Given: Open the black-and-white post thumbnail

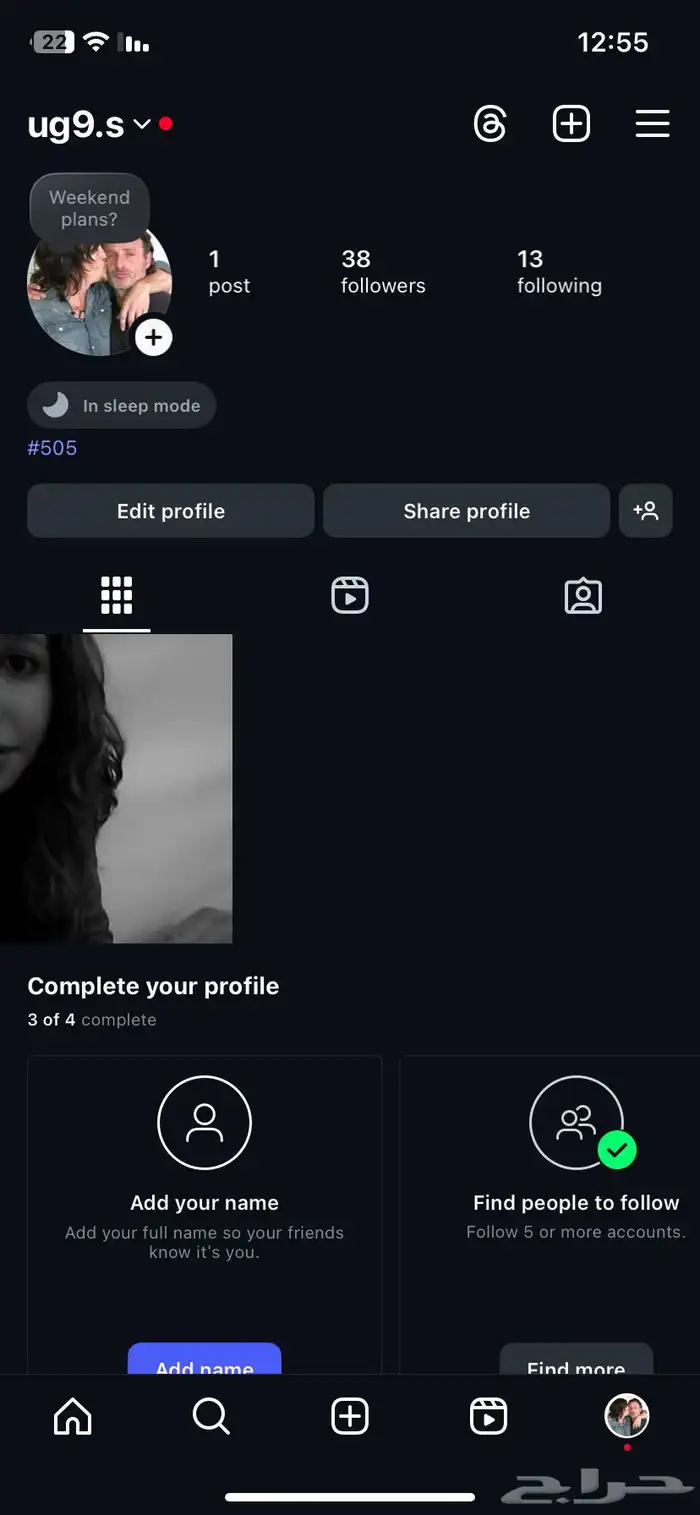Looking at the screenshot, I should click(116, 788).
